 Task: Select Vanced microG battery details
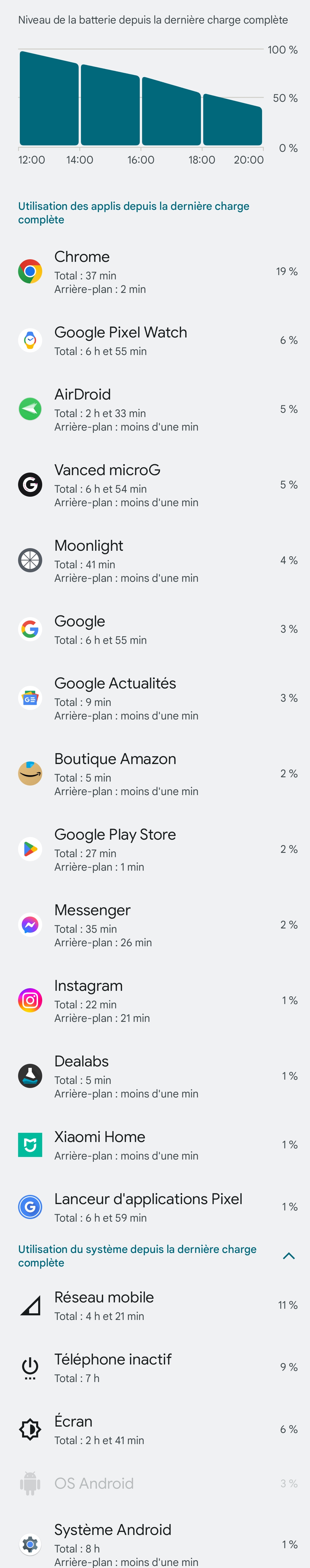point(155,485)
